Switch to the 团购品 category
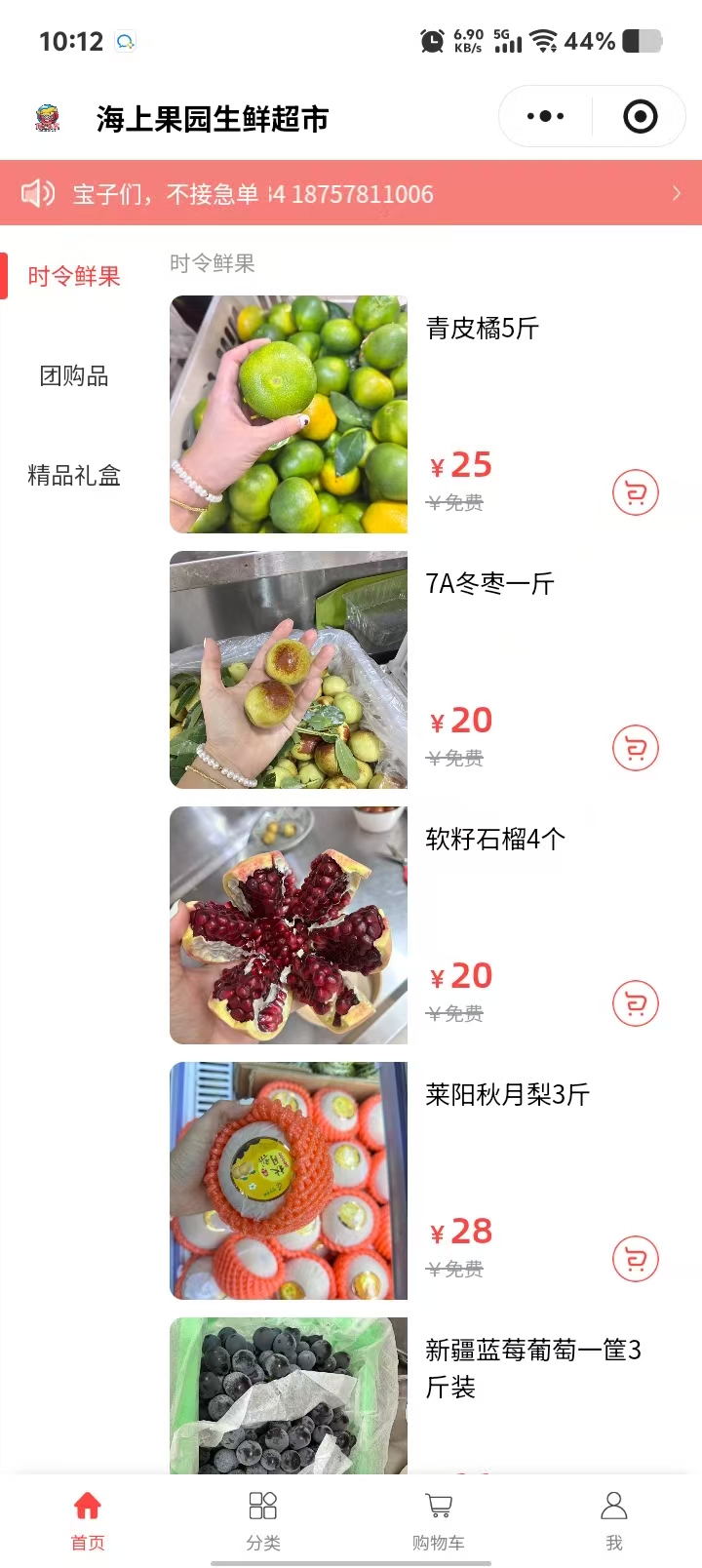The image size is (702, 1568). click(x=74, y=375)
